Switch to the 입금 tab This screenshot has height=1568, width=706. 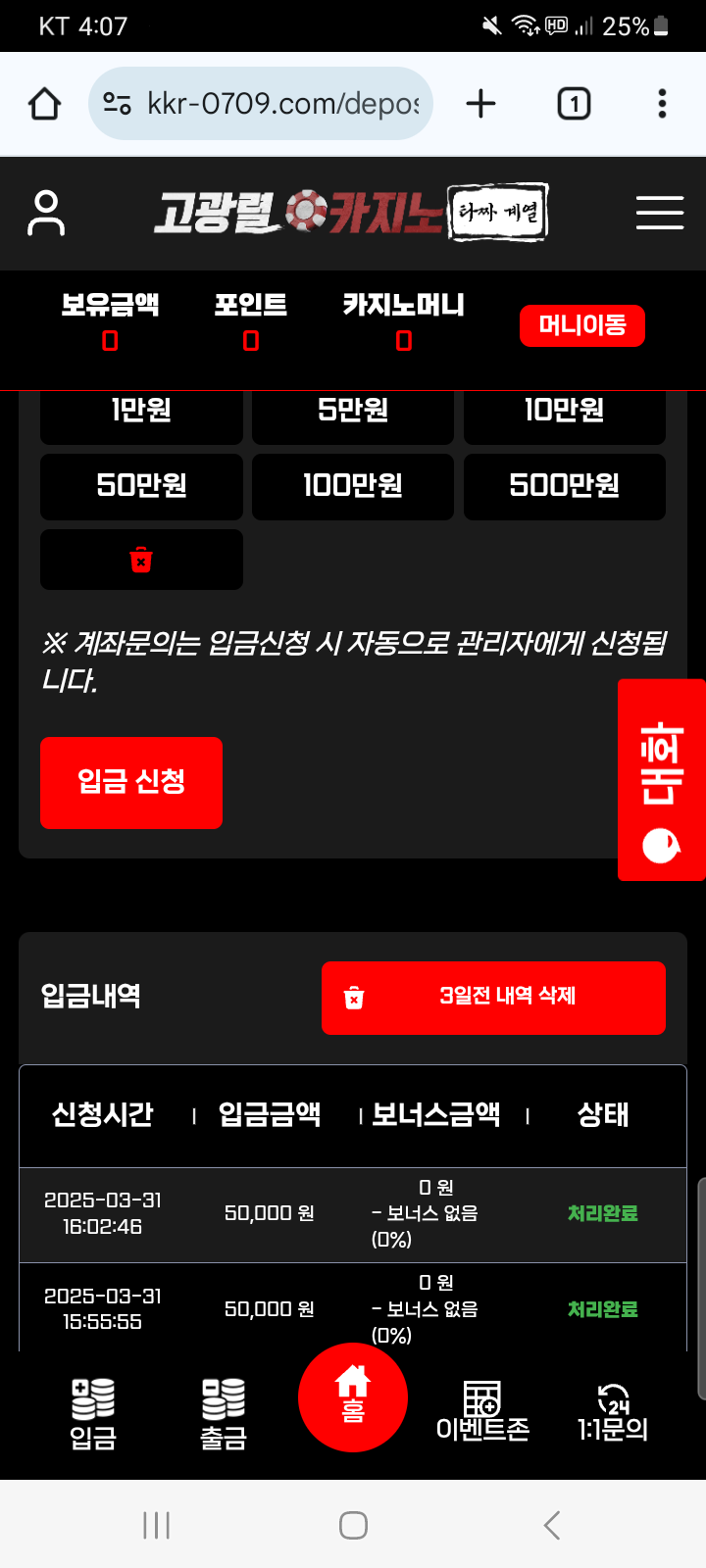(x=93, y=1413)
